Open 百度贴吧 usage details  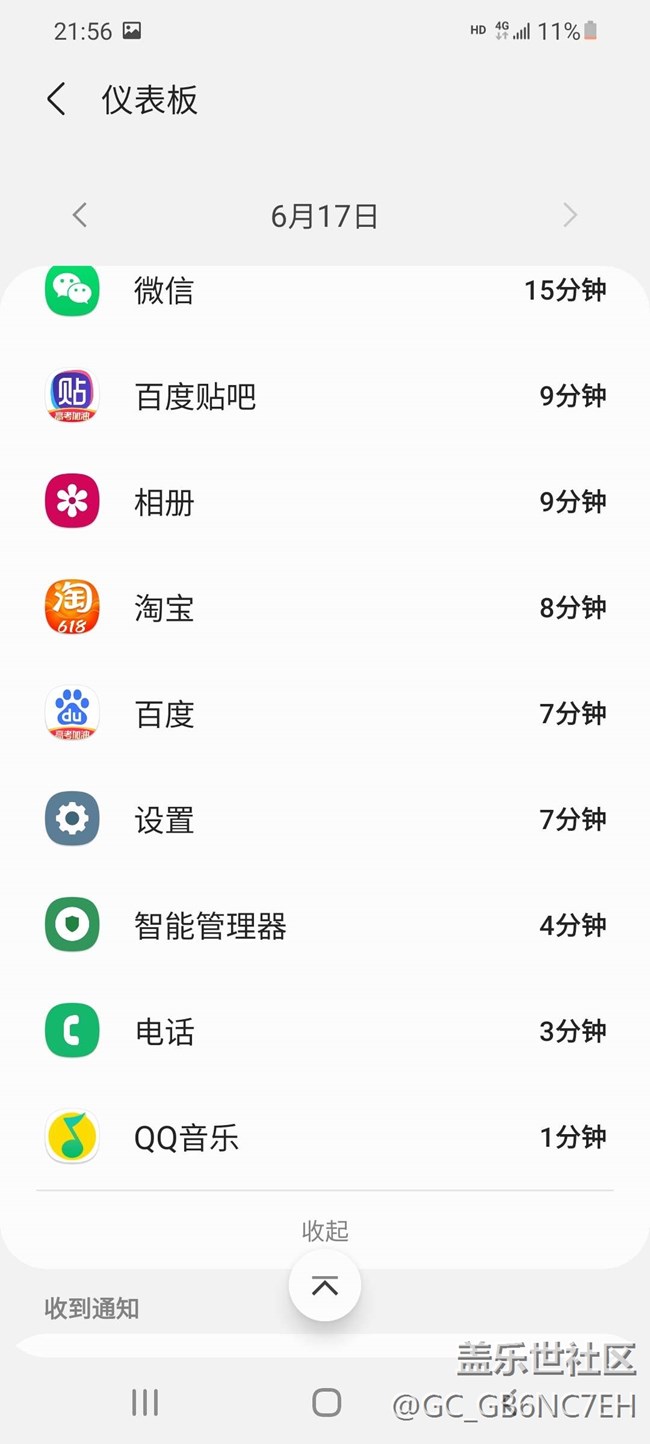[x=325, y=396]
